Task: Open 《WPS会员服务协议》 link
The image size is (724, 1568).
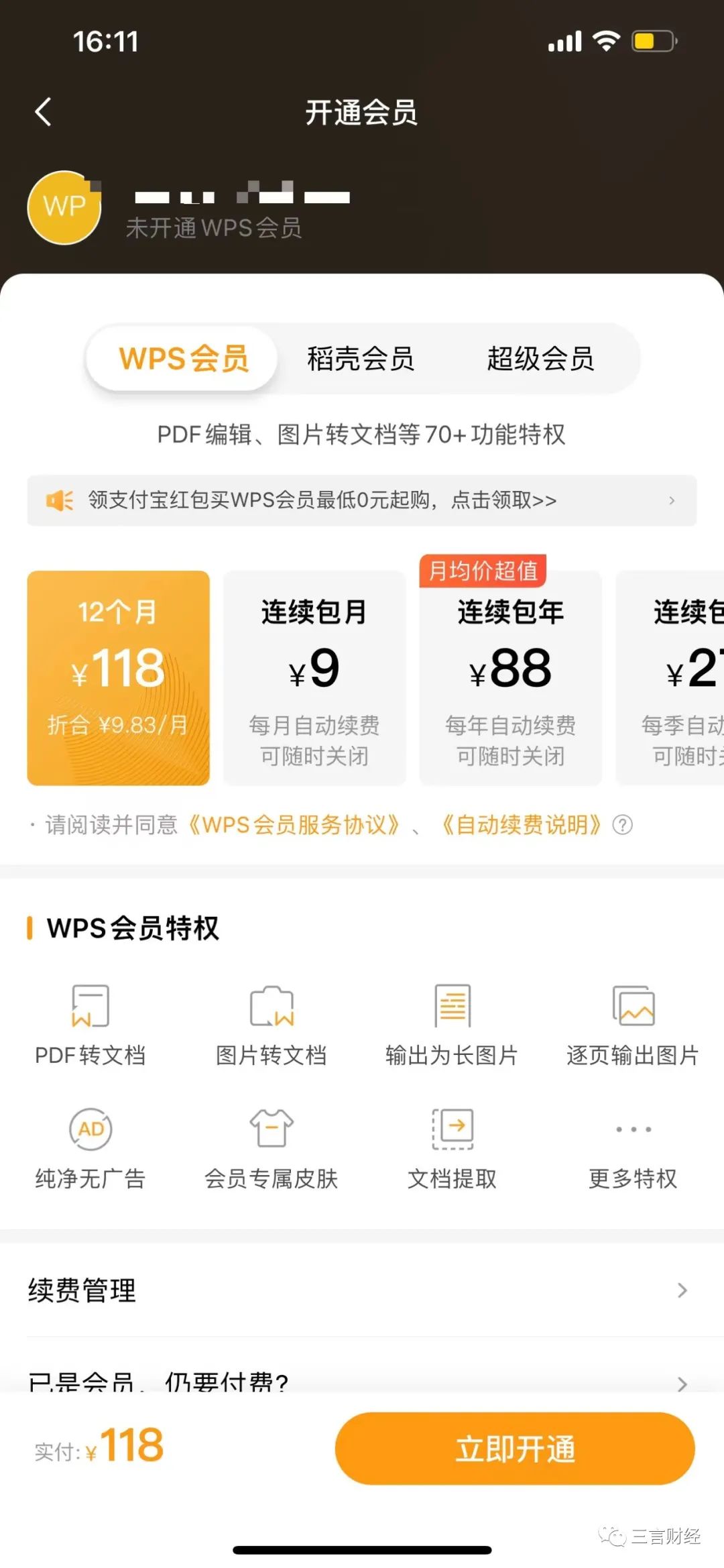Action: (293, 824)
